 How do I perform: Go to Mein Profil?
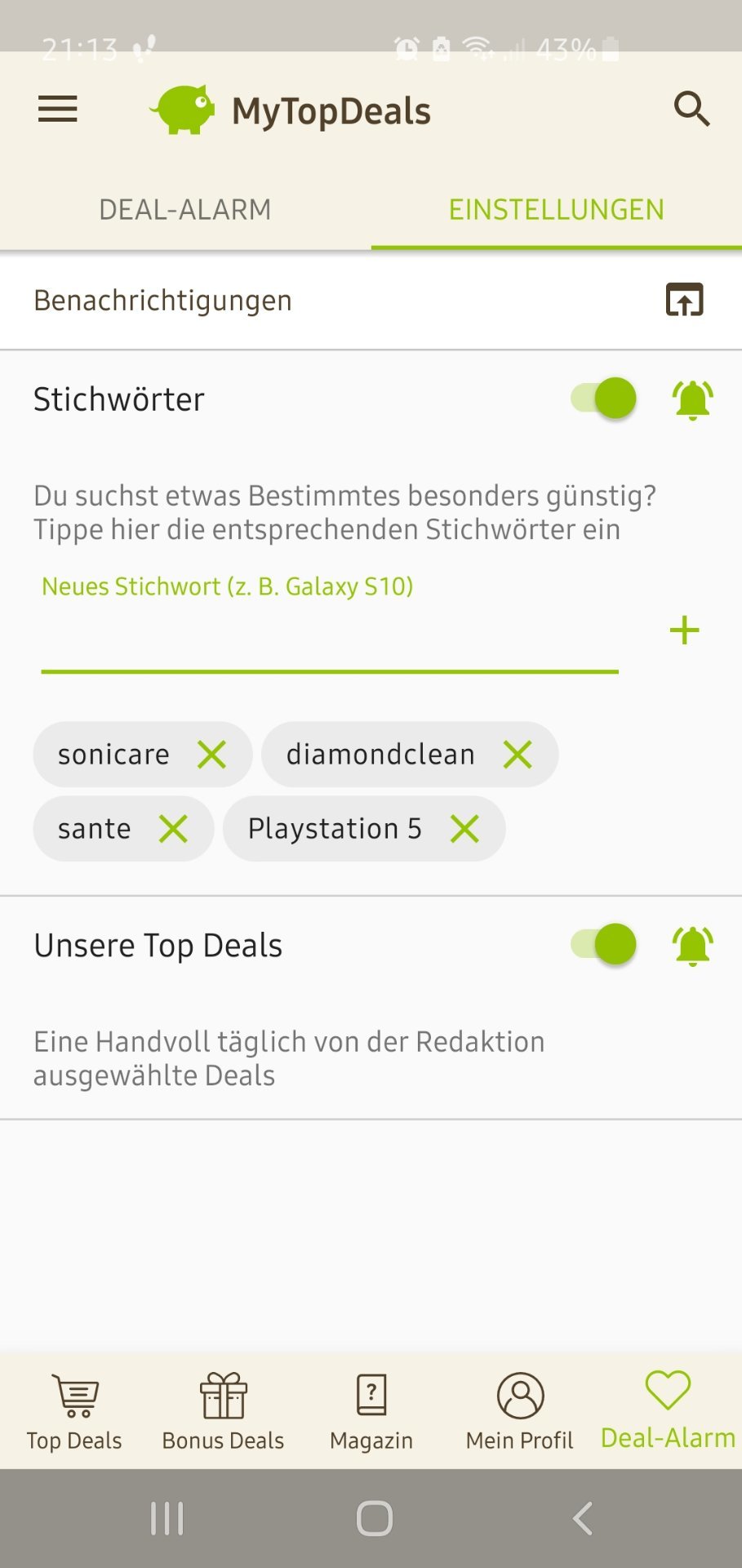[520, 1412]
